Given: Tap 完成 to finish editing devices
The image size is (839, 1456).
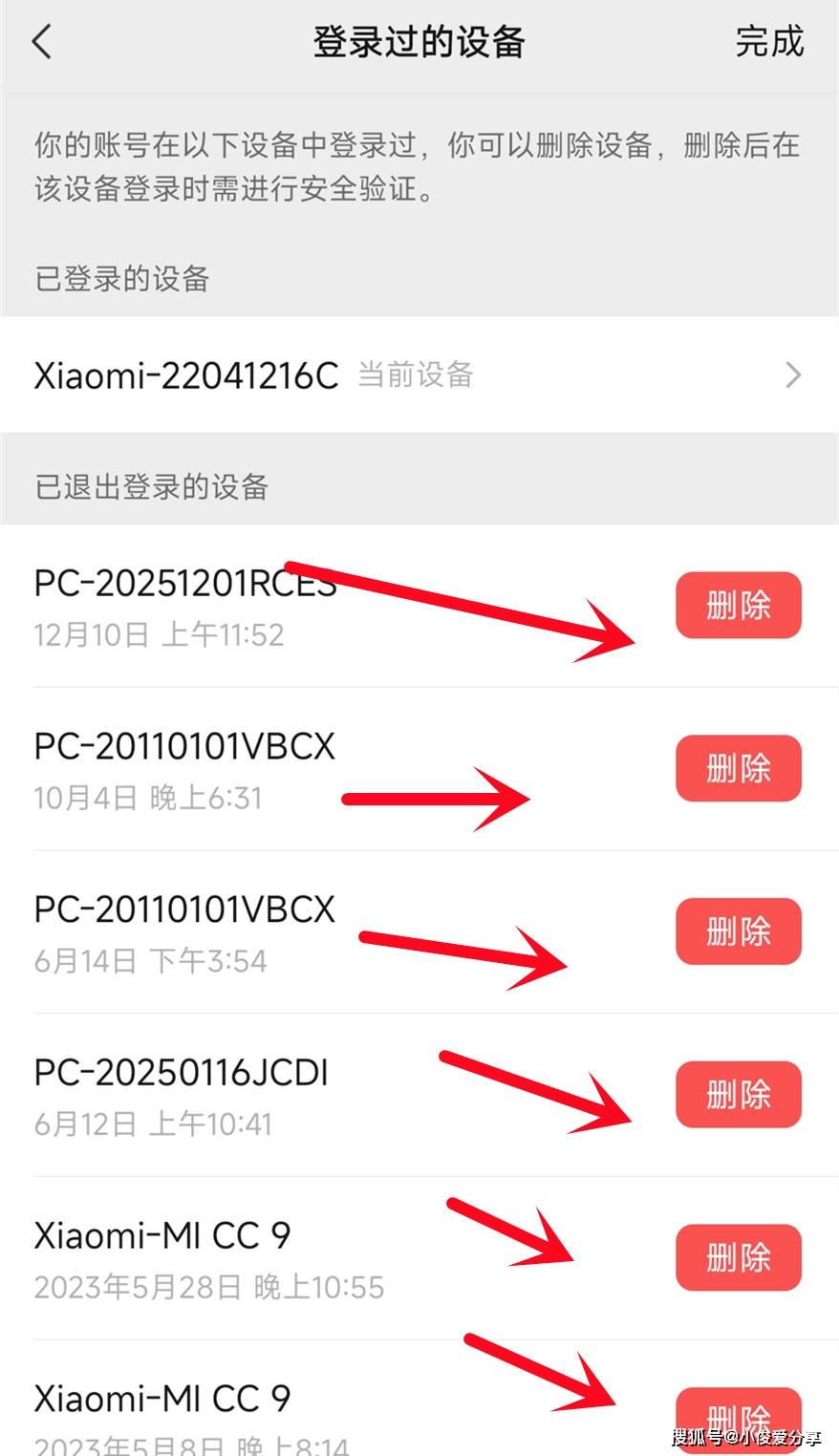Looking at the screenshot, I should [x=768, y=42].
